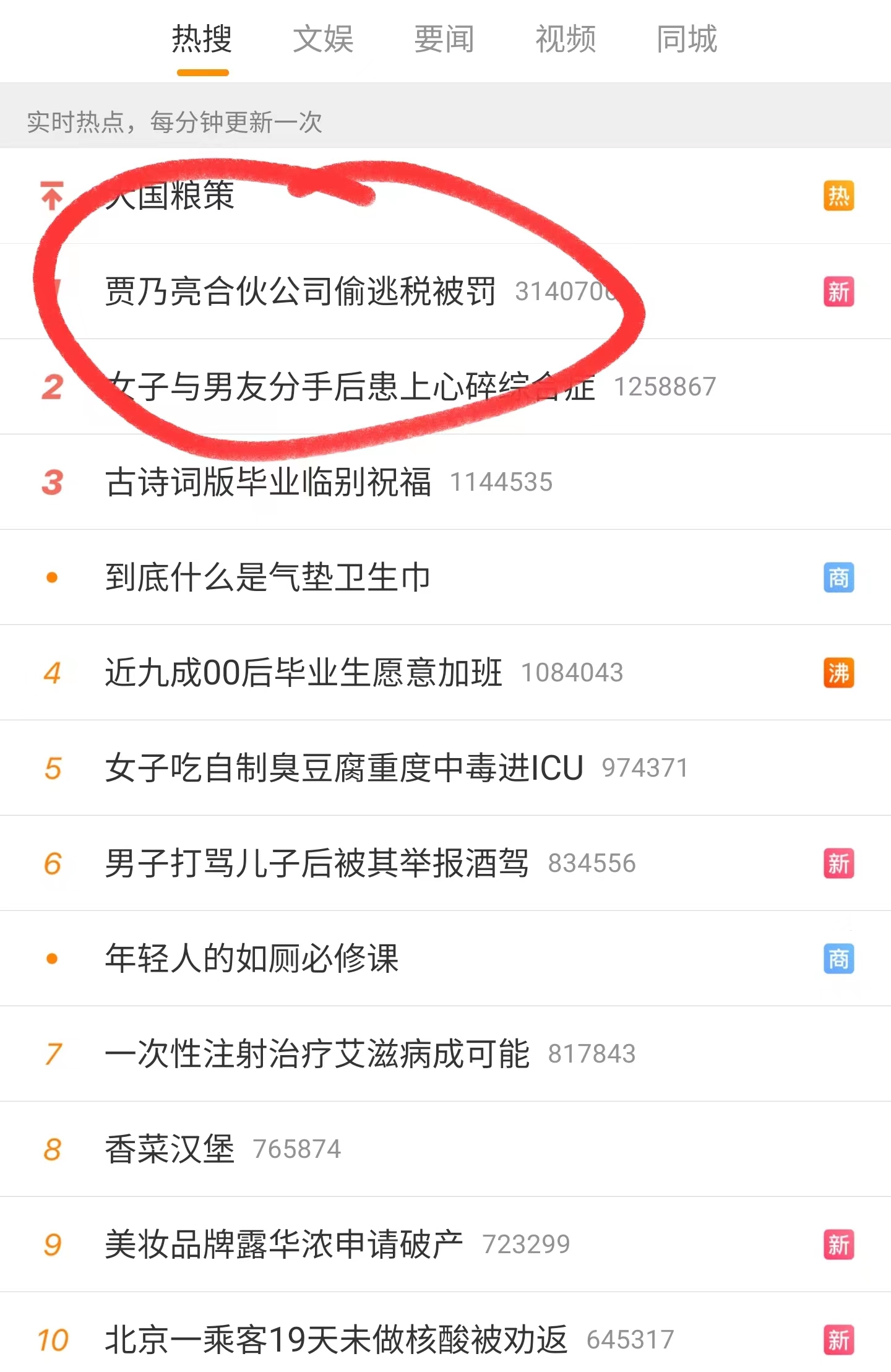Open topic 一次性注射治疗艾滋病成可能
Viewport: 891px width, 1372px height.
(x=317, y=1054)
